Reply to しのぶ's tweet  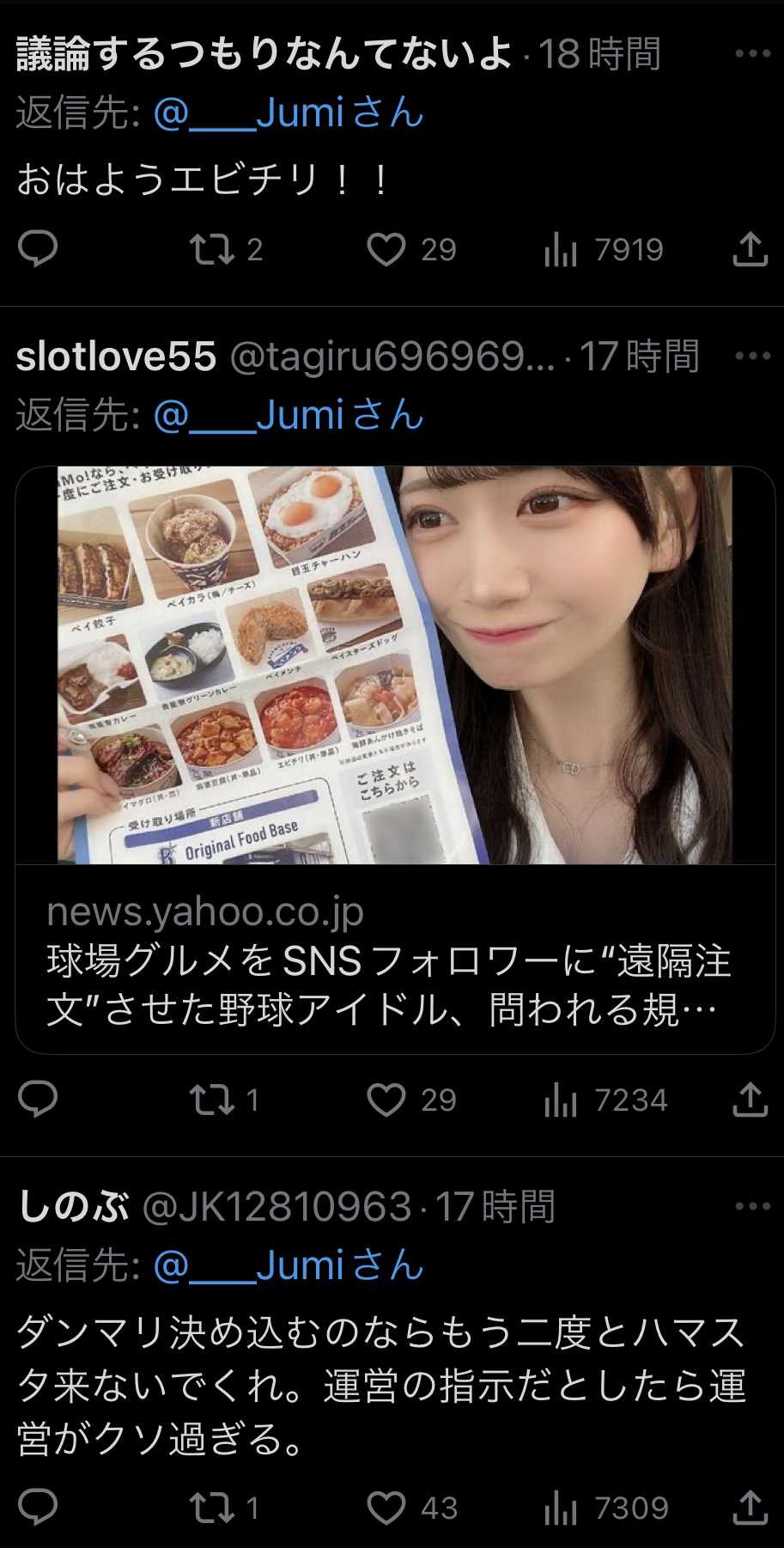[x=38, y=1508]
